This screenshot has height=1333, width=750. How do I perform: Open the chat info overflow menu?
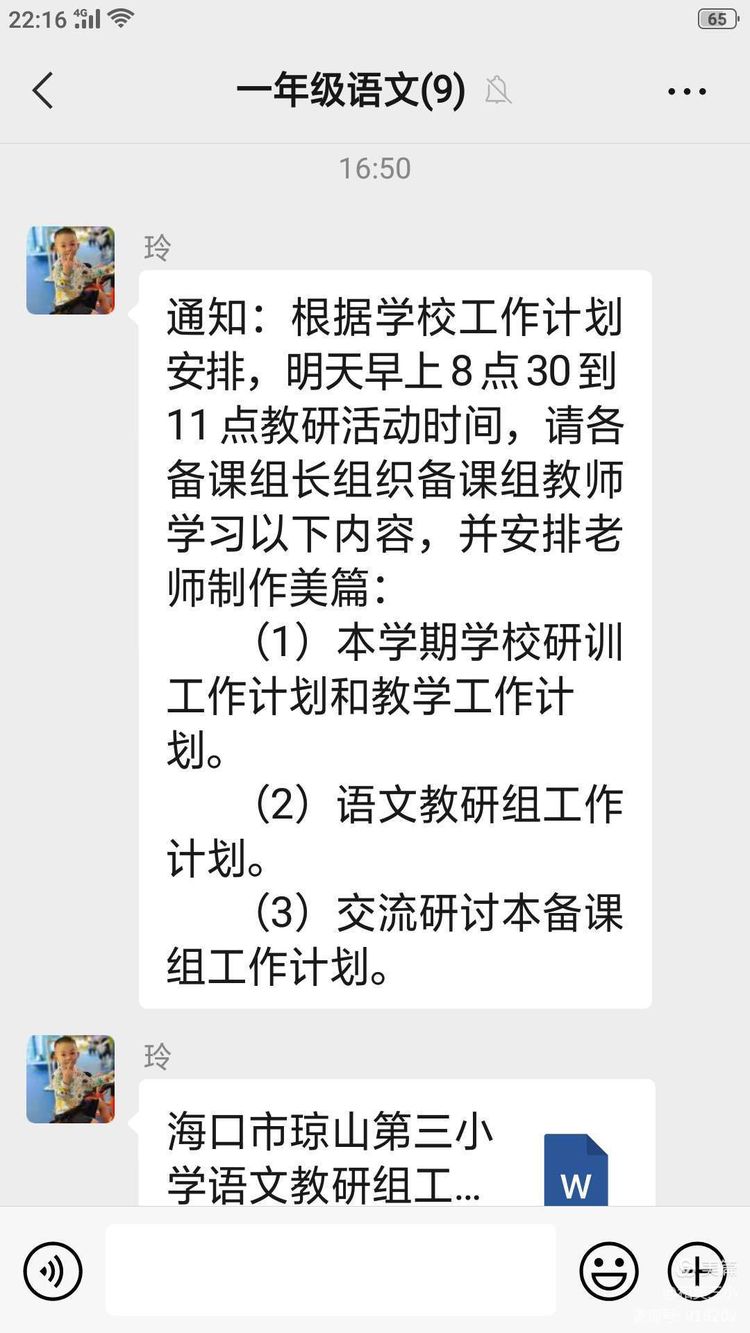click(687, 91)
